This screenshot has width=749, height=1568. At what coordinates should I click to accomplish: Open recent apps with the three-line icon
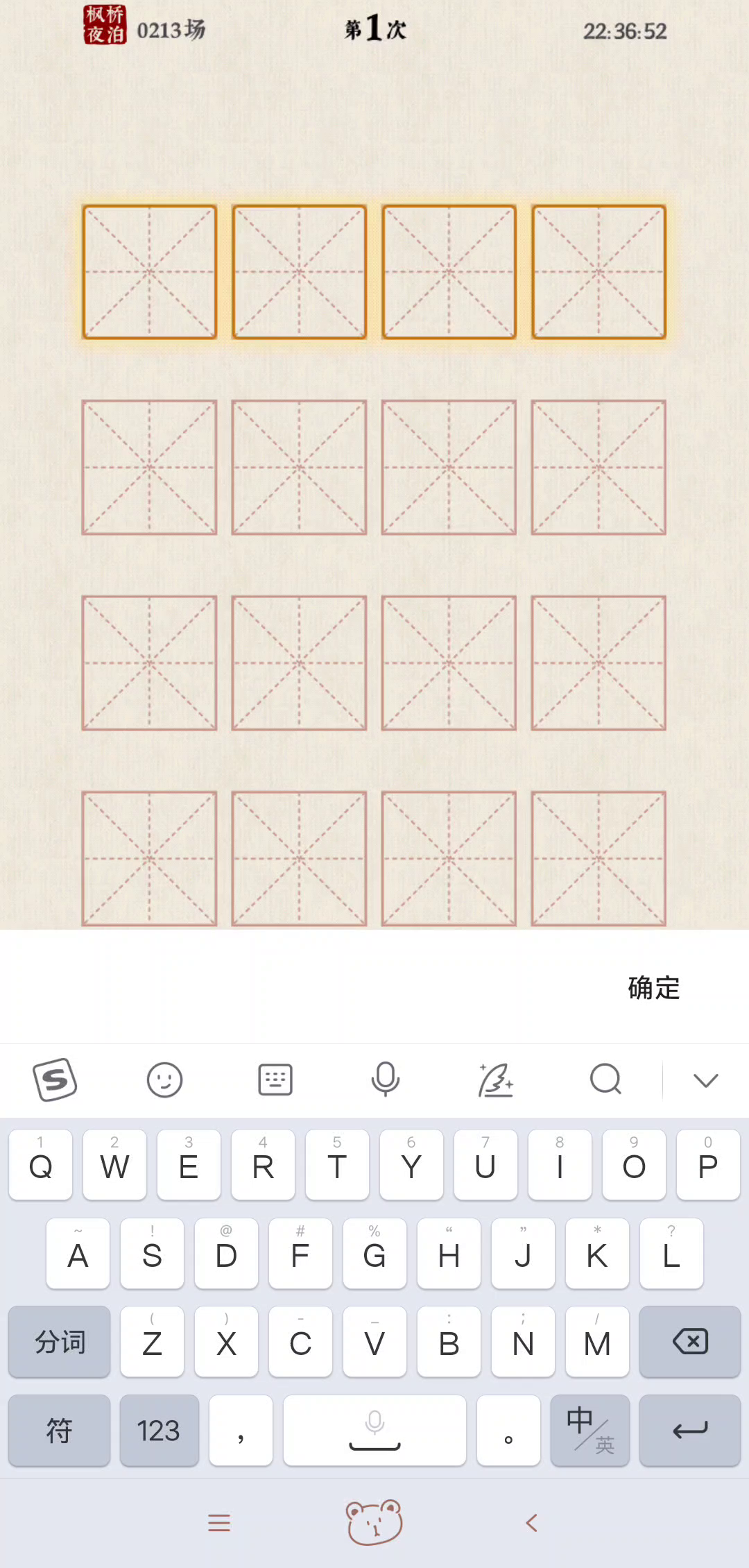point(219,1523)
